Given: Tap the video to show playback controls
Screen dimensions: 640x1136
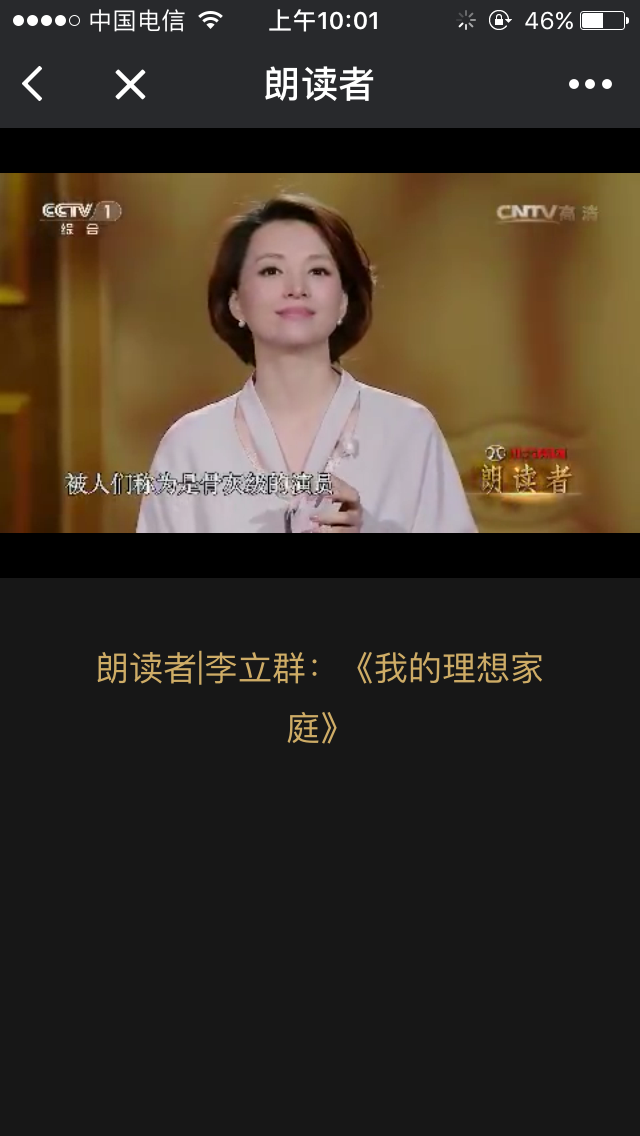Looking at the screenshot, I should point(320,353).
